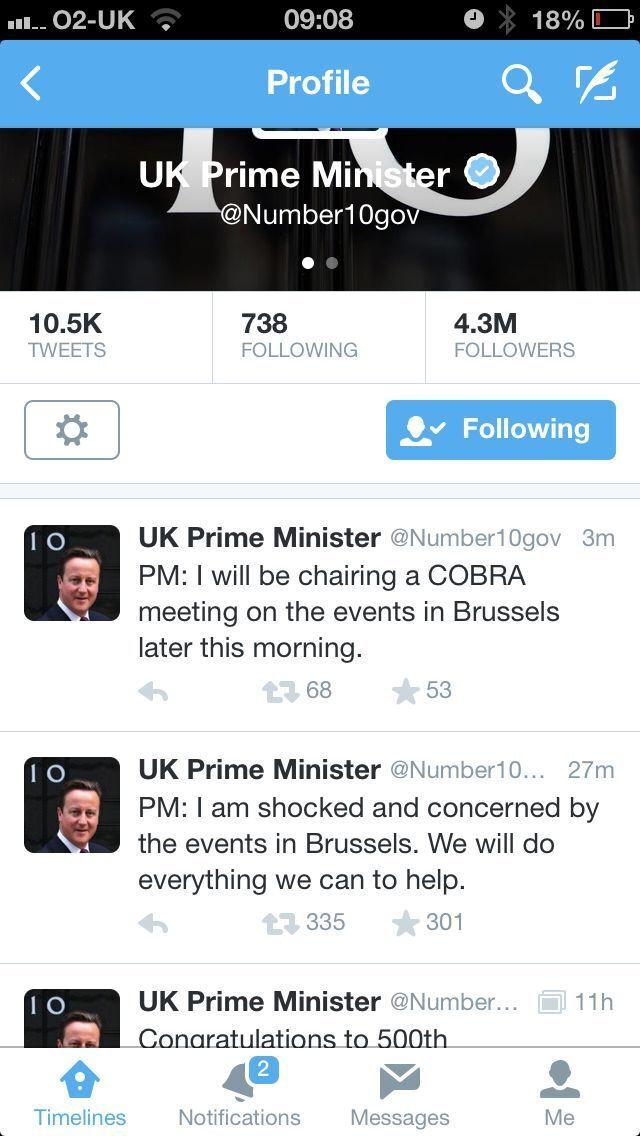Favorite the tweet with 301 stars
Image resolution: width=640 pixels, height=1136 pixels.
point(405,923)
